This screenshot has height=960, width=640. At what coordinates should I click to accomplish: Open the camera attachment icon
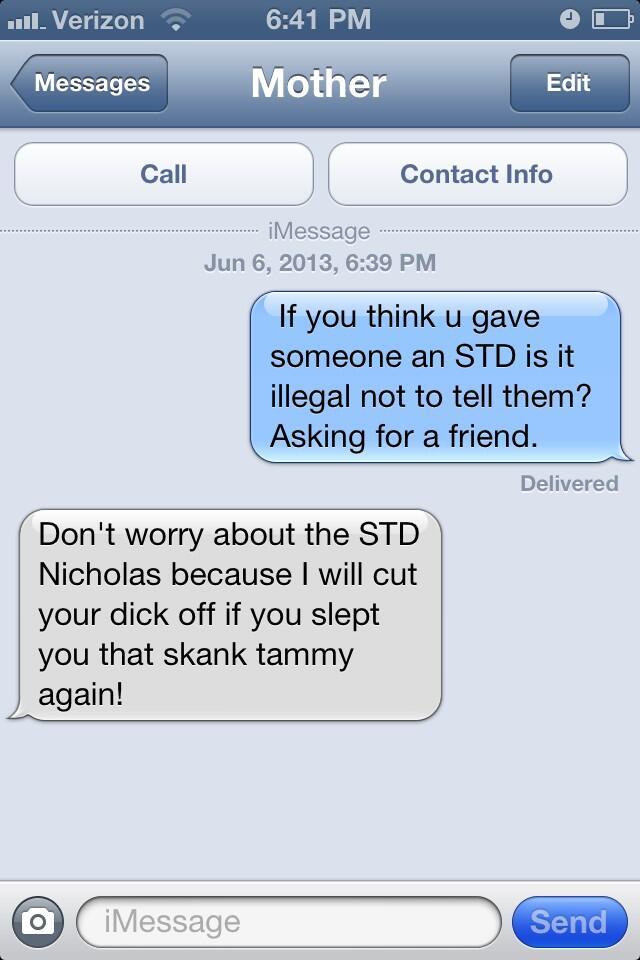38,921
